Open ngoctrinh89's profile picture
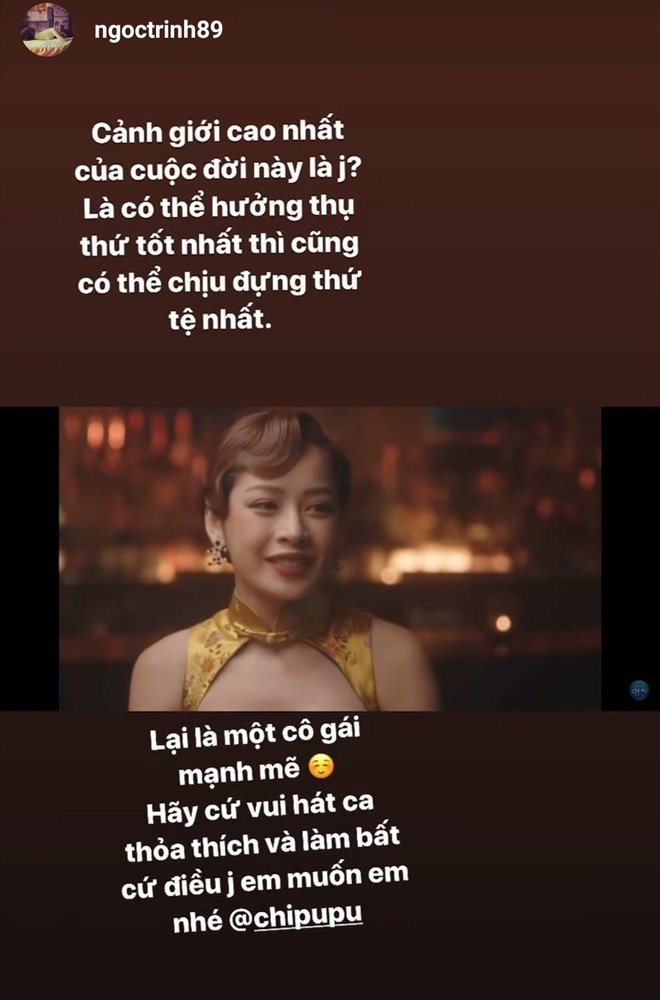The width and height of the screenshot is (660, 1000). click(x=47, y=30)
